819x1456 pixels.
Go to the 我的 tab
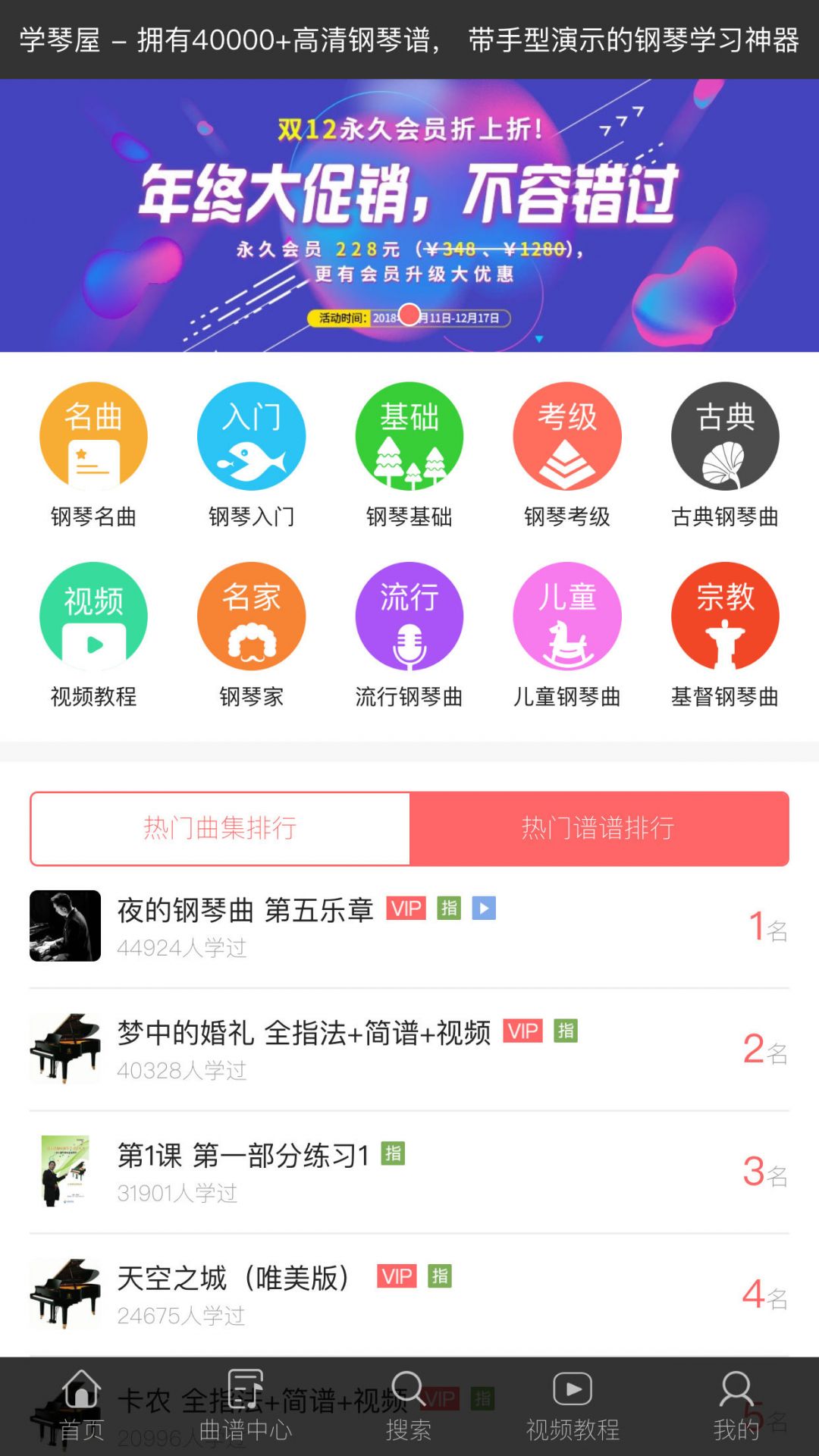(736, 1407)
